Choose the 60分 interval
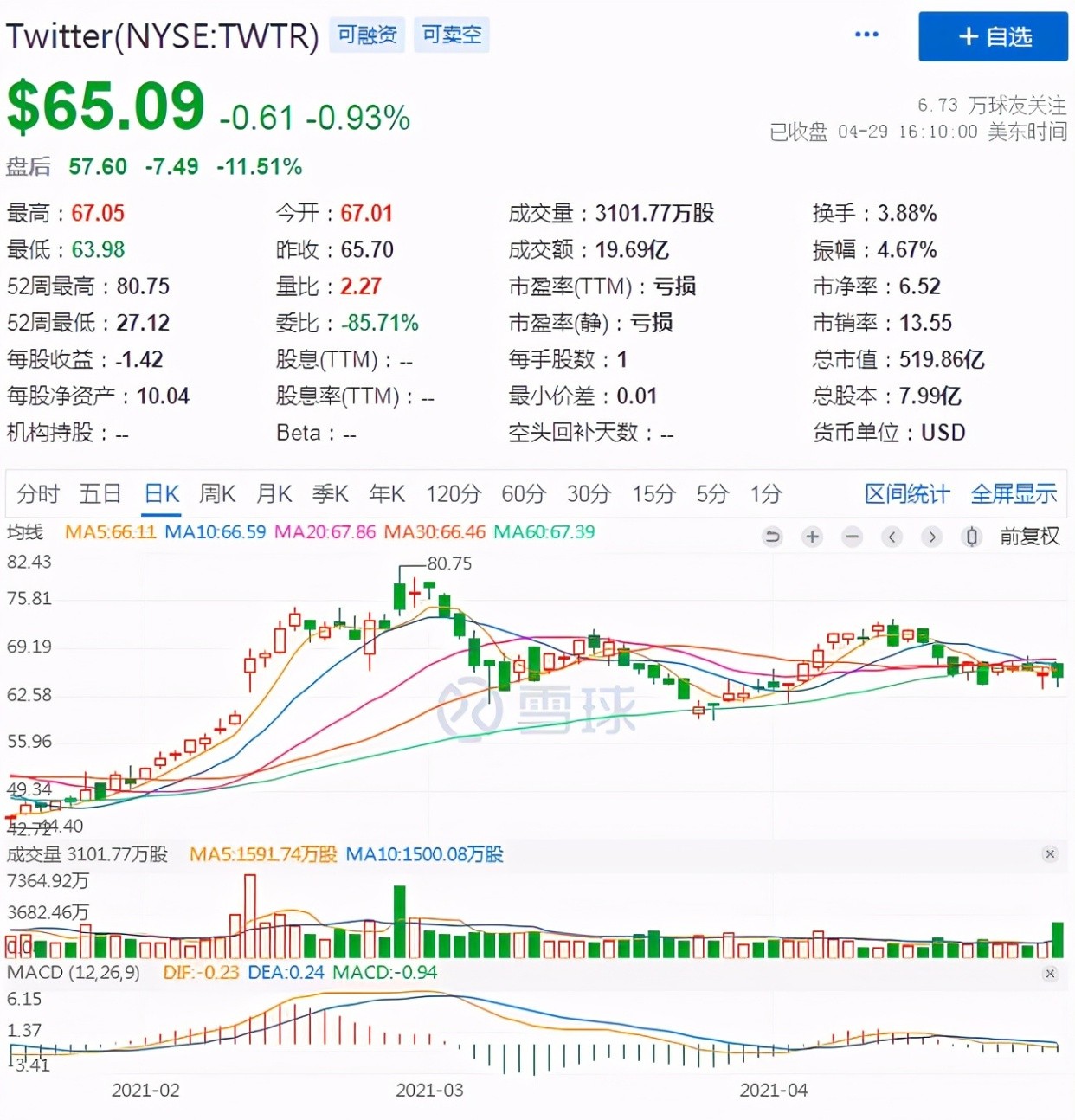 point(524,494)
